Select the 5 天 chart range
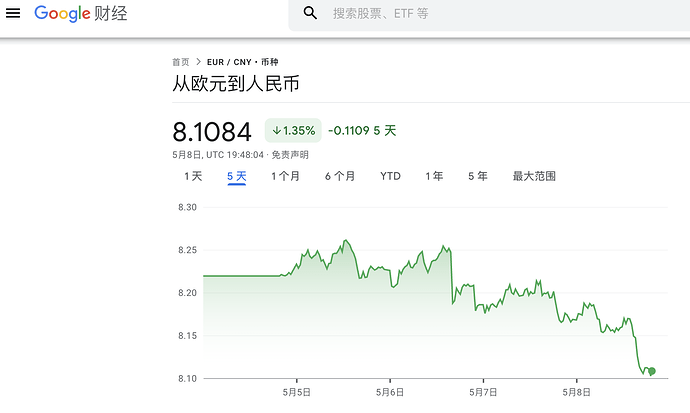The height and width of the screenshot is (413, 690). pyautogui.click(x=237, y=176)
